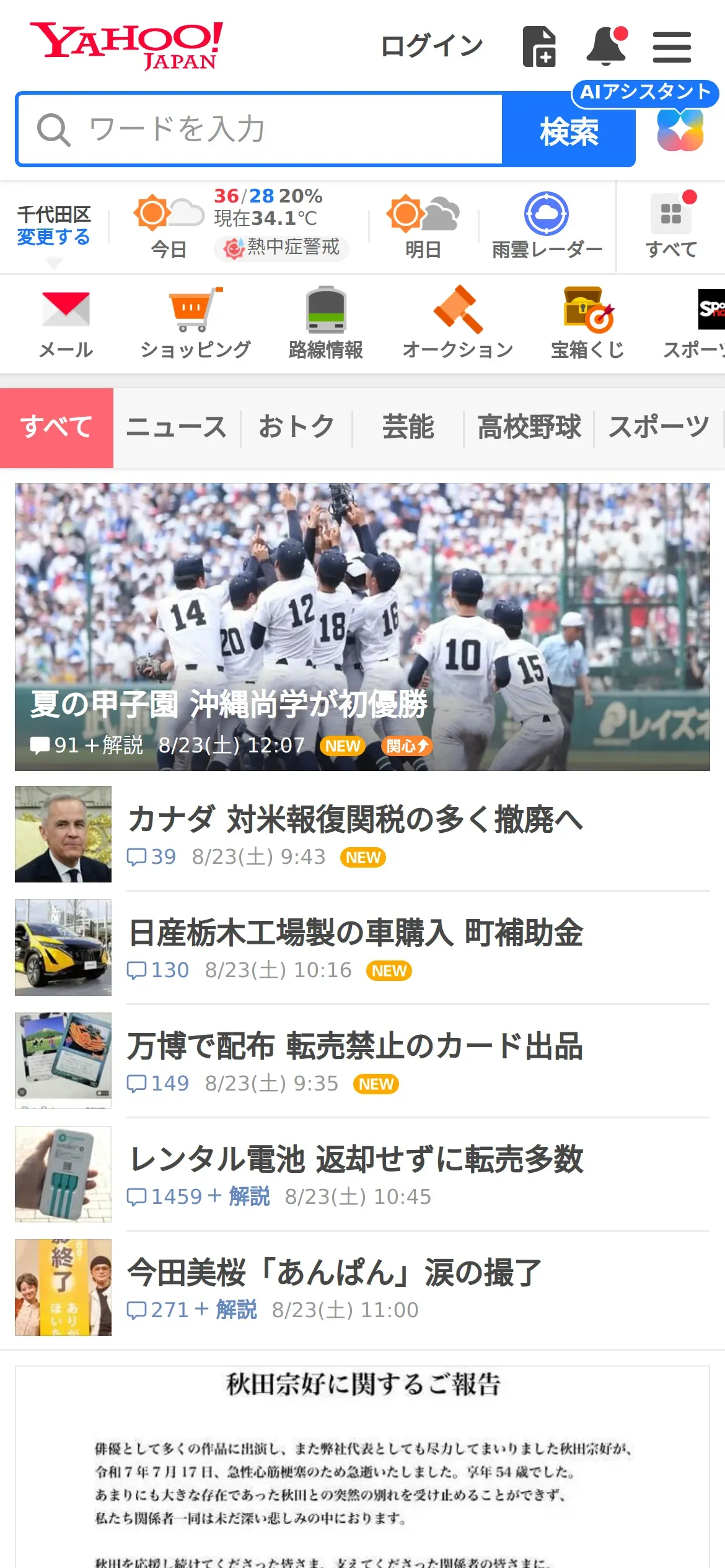This screenshot has height=1568, width=725.
Task: Go to ショッピング
Action: point(195,323)
